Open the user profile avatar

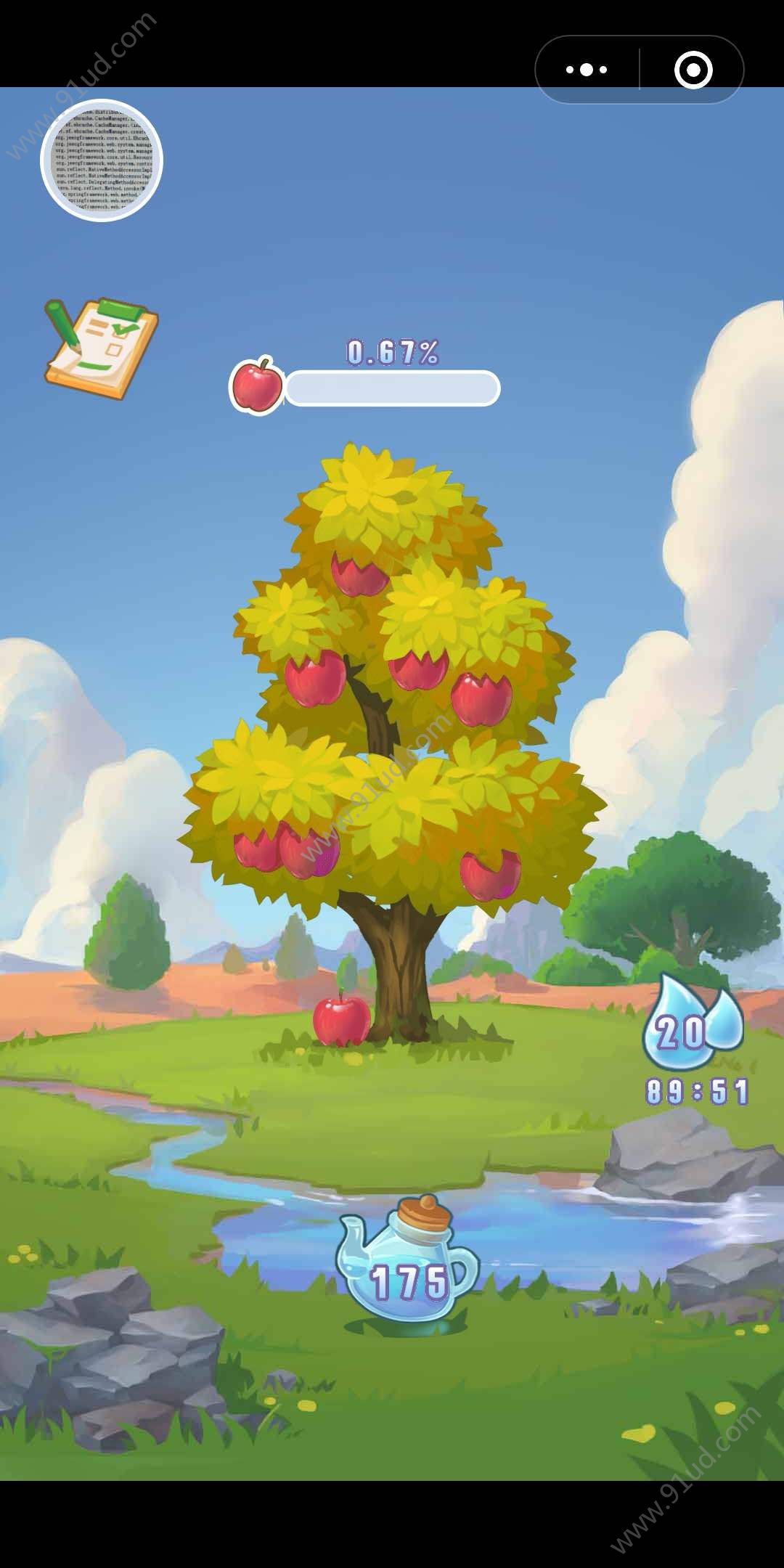pyautogui.click(x=102, y=160)
